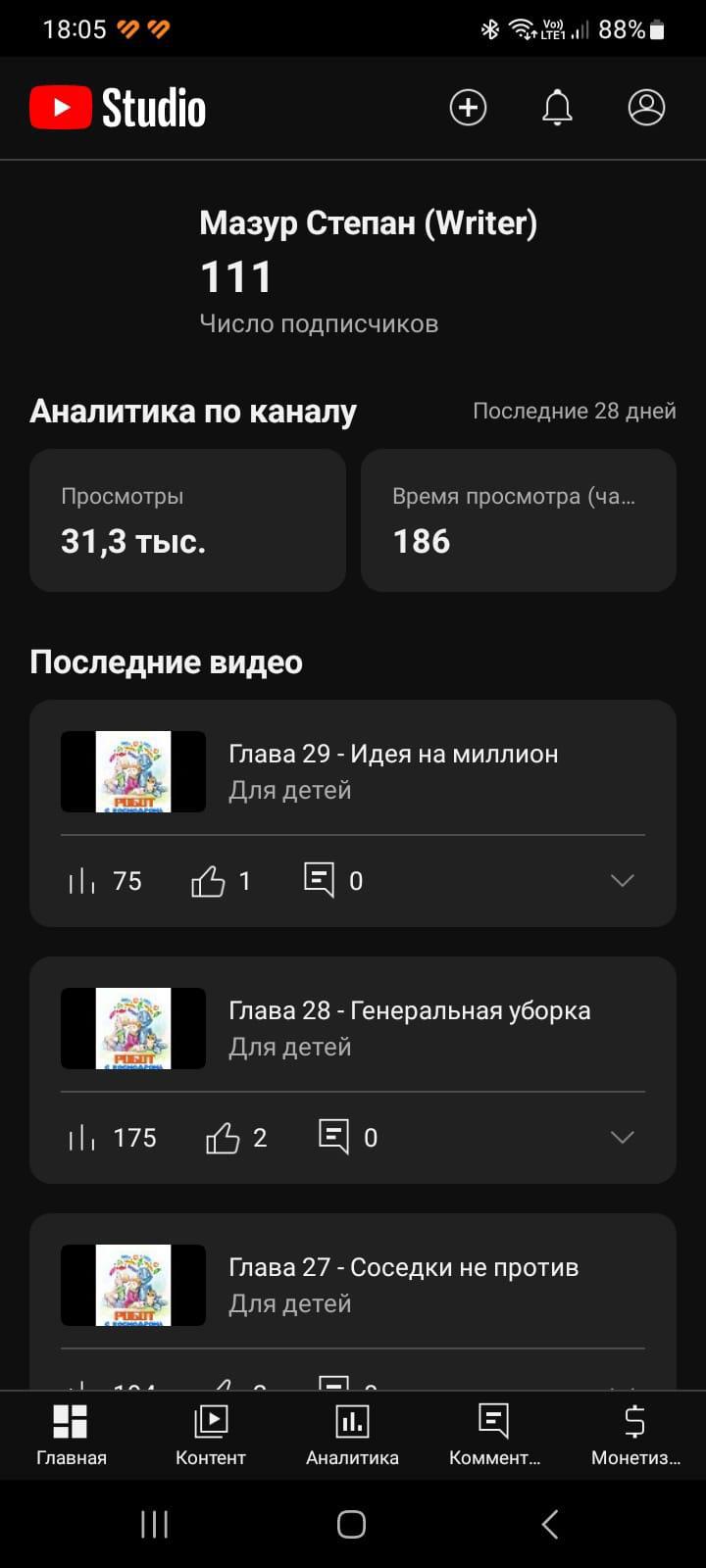Viewport: 706px width, 1568px height.
Task: Tap the system home button
Action: click(351, 1524)
